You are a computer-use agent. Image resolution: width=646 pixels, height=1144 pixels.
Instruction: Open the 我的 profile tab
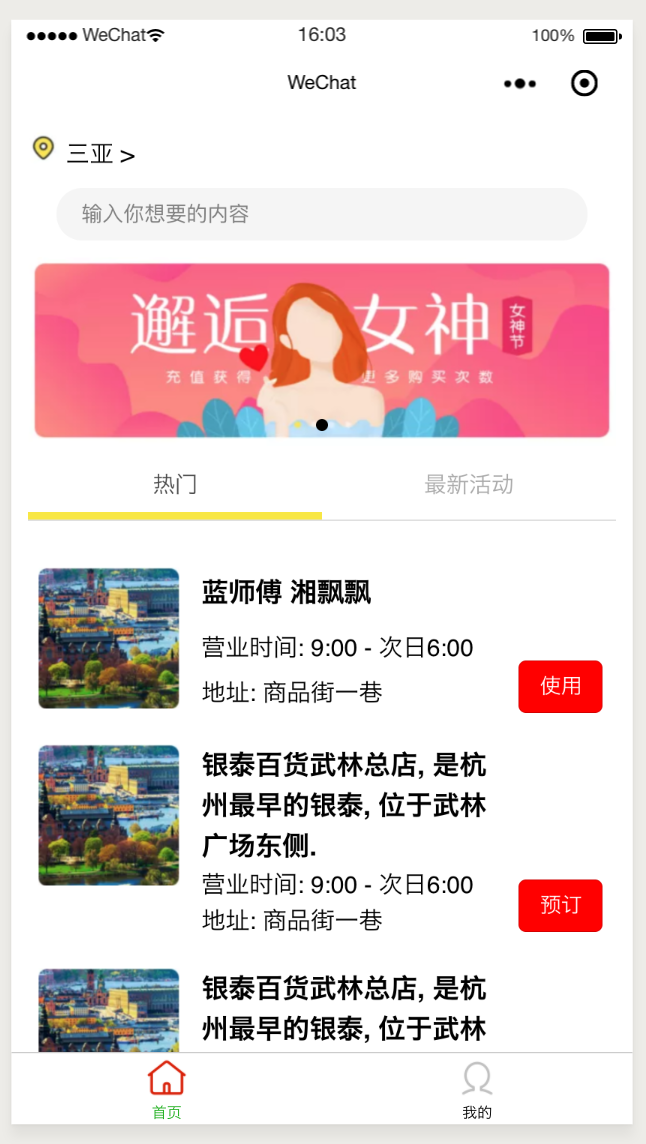477,1089
